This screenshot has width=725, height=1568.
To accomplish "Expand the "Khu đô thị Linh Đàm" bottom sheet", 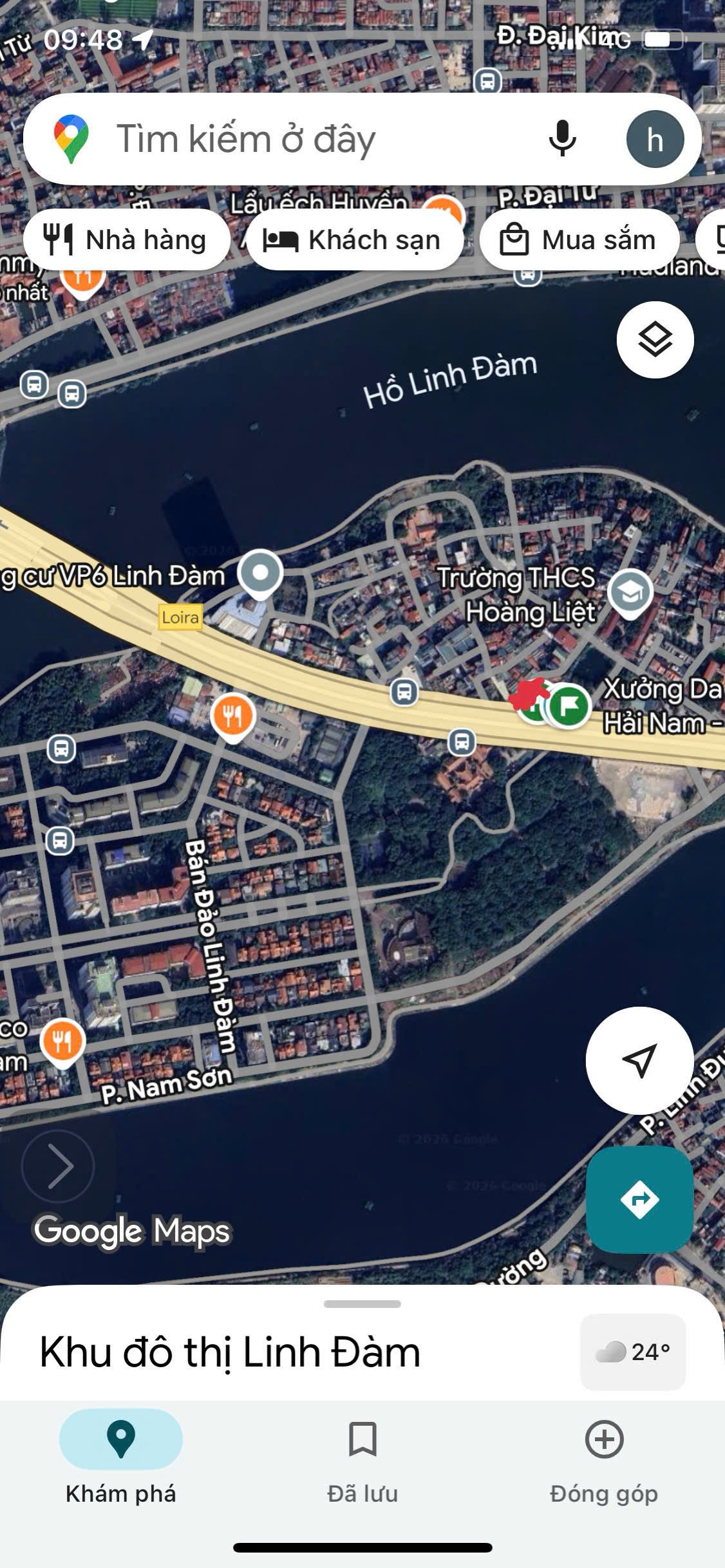I will point(362,1304).
